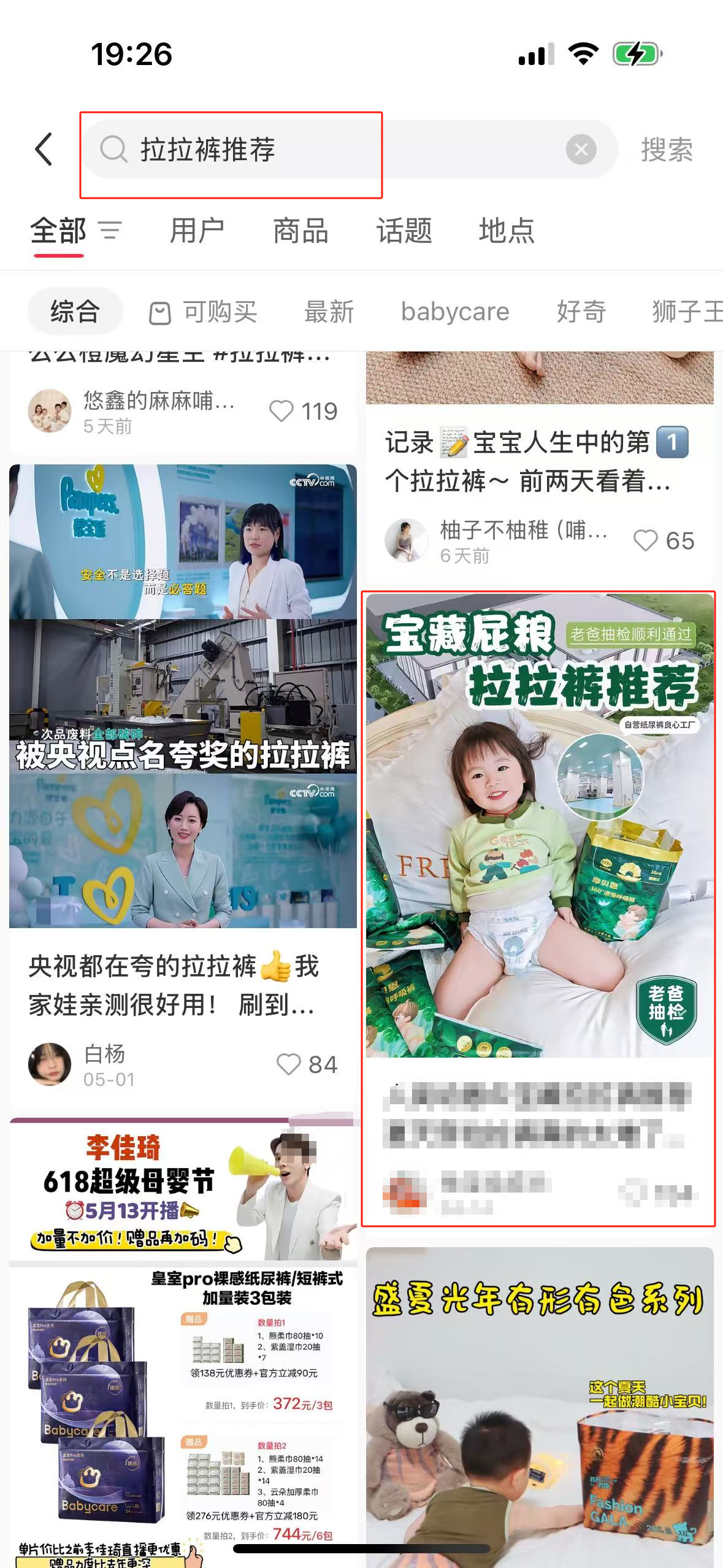The image size is (723, 1568).
Task: Switch to the 商品 tab
Action: click(x=300, y=231)
